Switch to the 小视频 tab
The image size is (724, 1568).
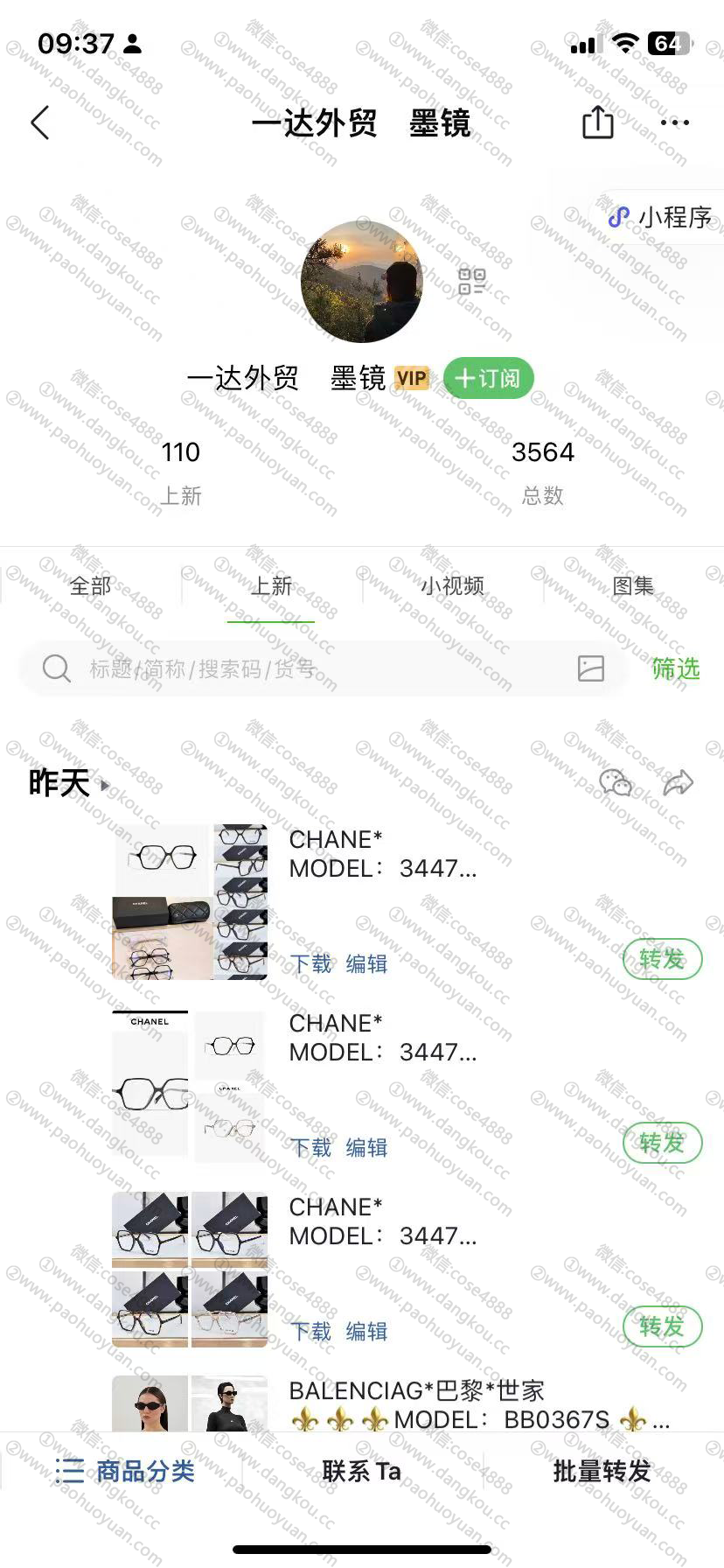(452, 585)
